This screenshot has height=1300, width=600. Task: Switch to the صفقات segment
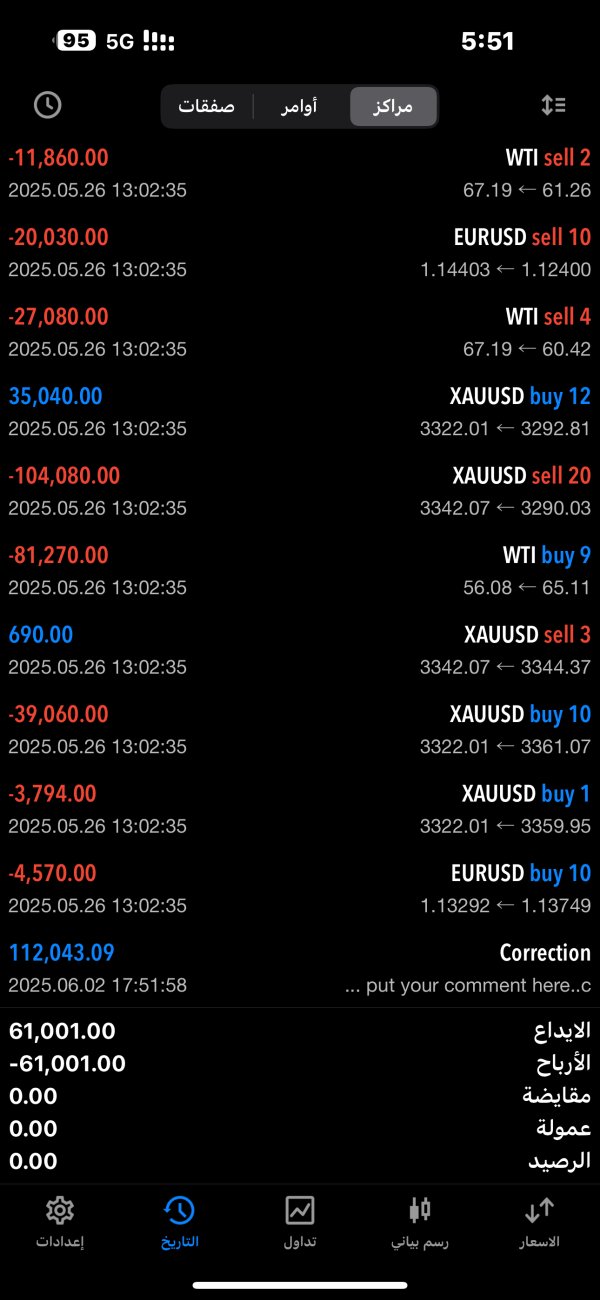(x=207, y=106)
